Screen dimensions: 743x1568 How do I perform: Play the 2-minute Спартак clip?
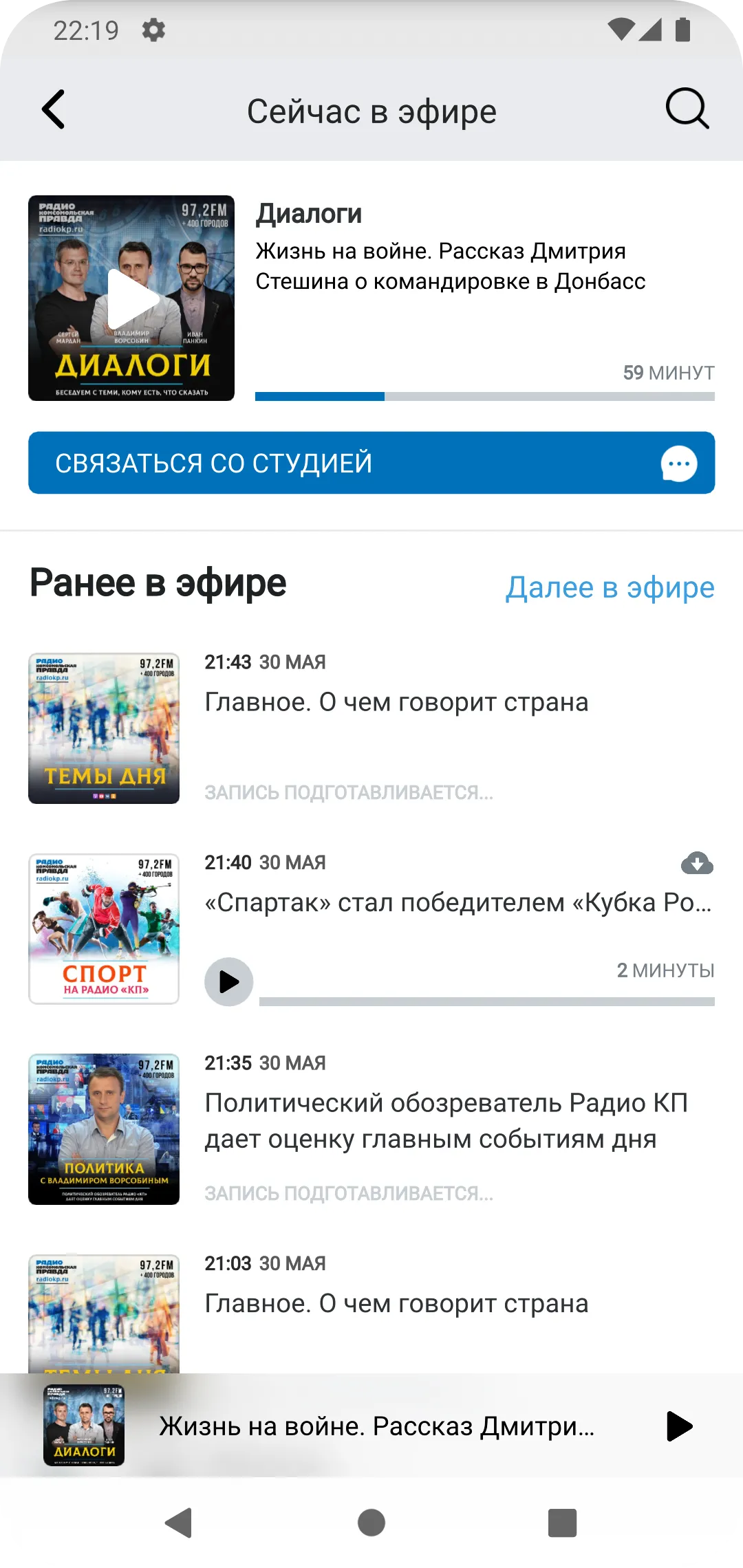pyautogui.click(x=229, y=981)
